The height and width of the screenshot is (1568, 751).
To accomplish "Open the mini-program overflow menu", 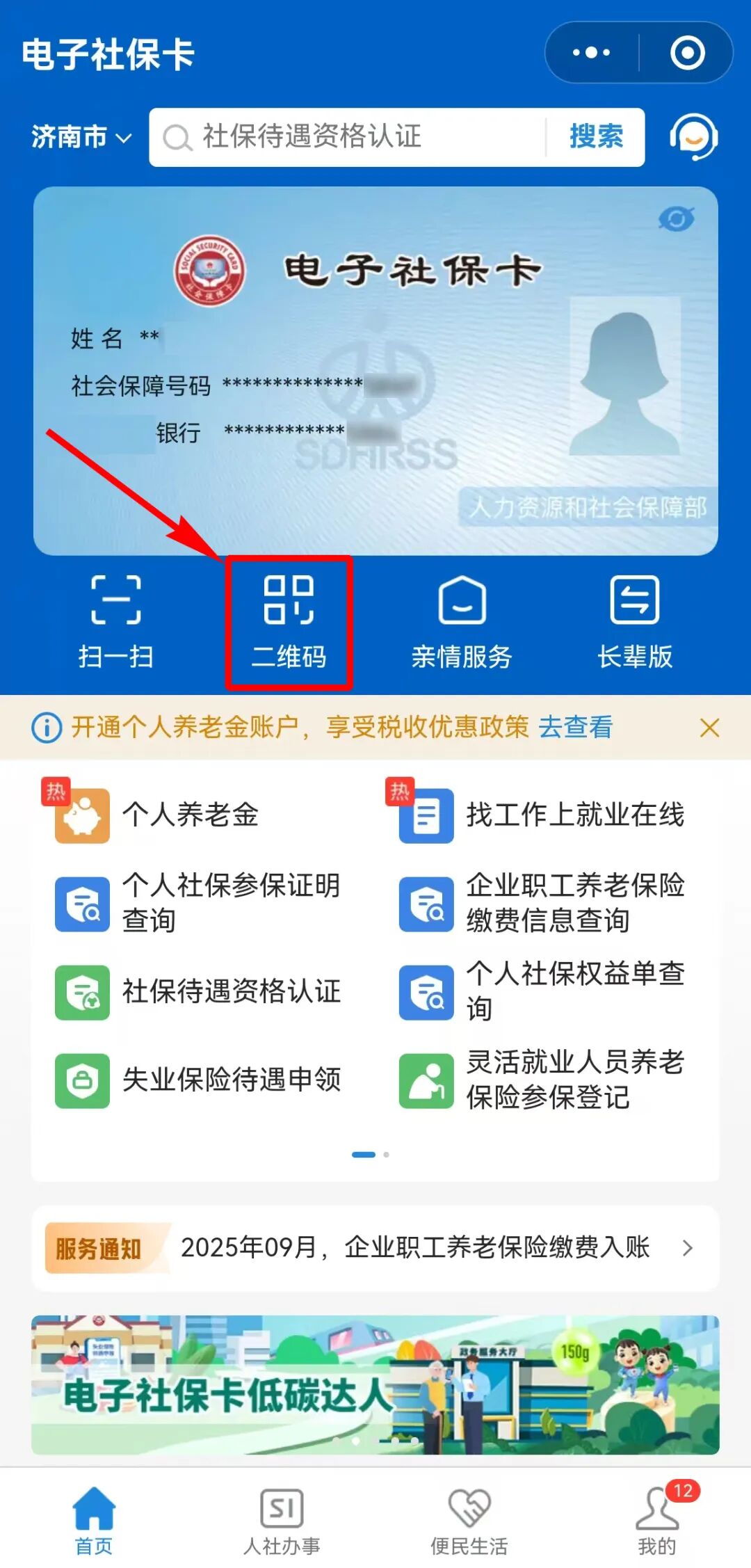I will click(591, 53).
